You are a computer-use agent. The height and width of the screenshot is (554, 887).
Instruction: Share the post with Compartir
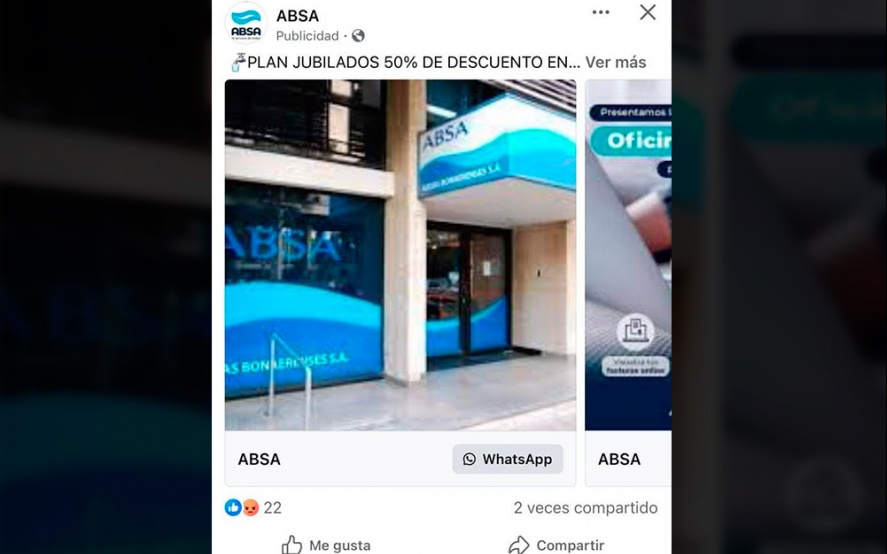coord(556,545)
